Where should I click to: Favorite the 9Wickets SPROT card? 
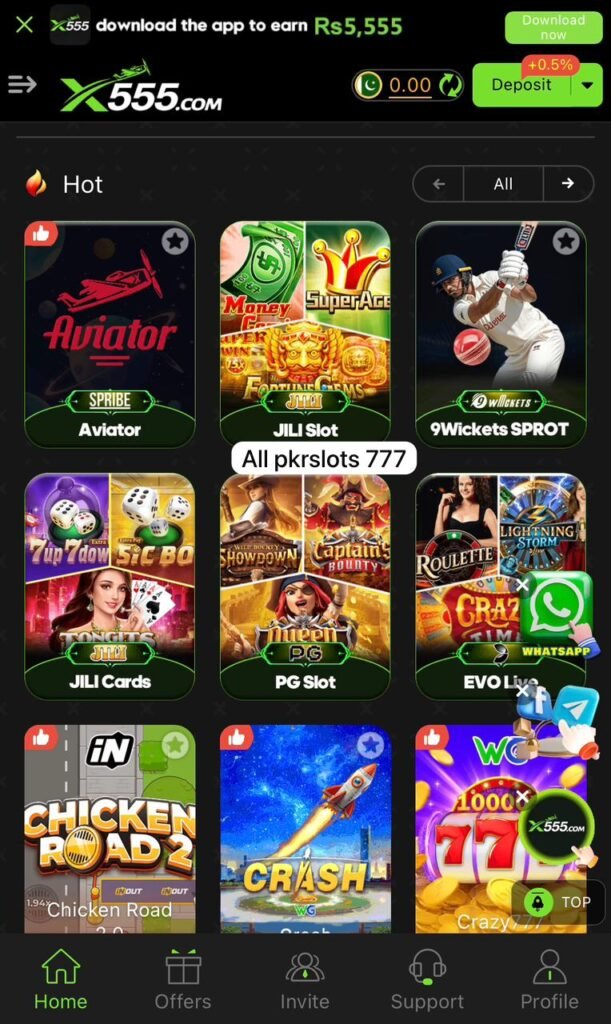point(566,241)
